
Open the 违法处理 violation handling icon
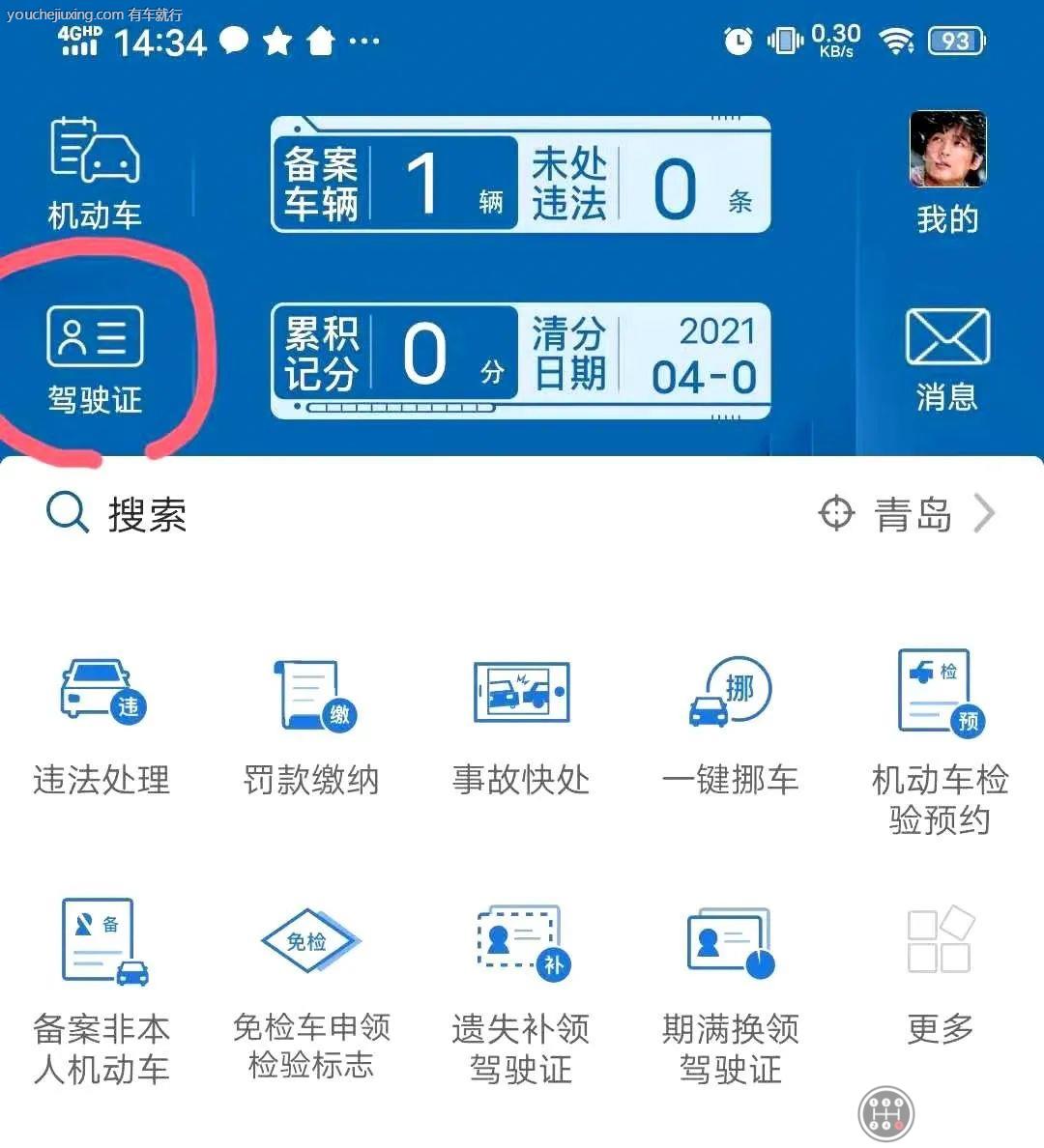[100, 725]
